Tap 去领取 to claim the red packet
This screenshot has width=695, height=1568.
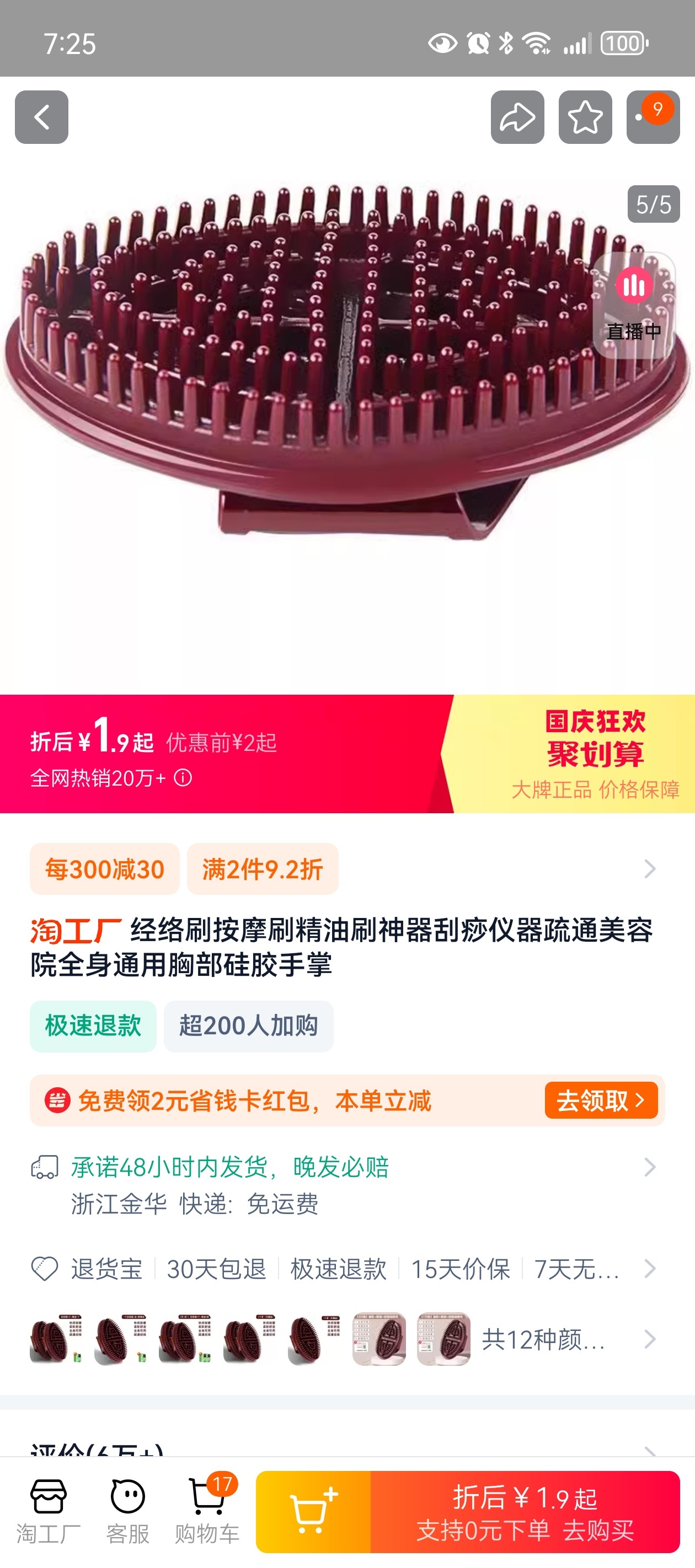point(601,1100)
